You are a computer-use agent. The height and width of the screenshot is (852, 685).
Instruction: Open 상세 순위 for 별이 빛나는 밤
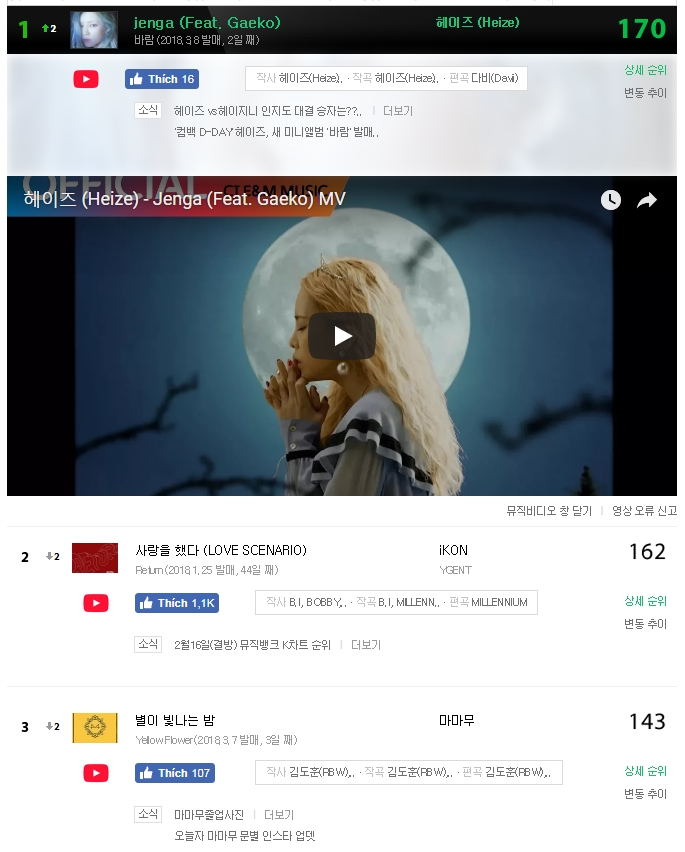click(645, 771)
